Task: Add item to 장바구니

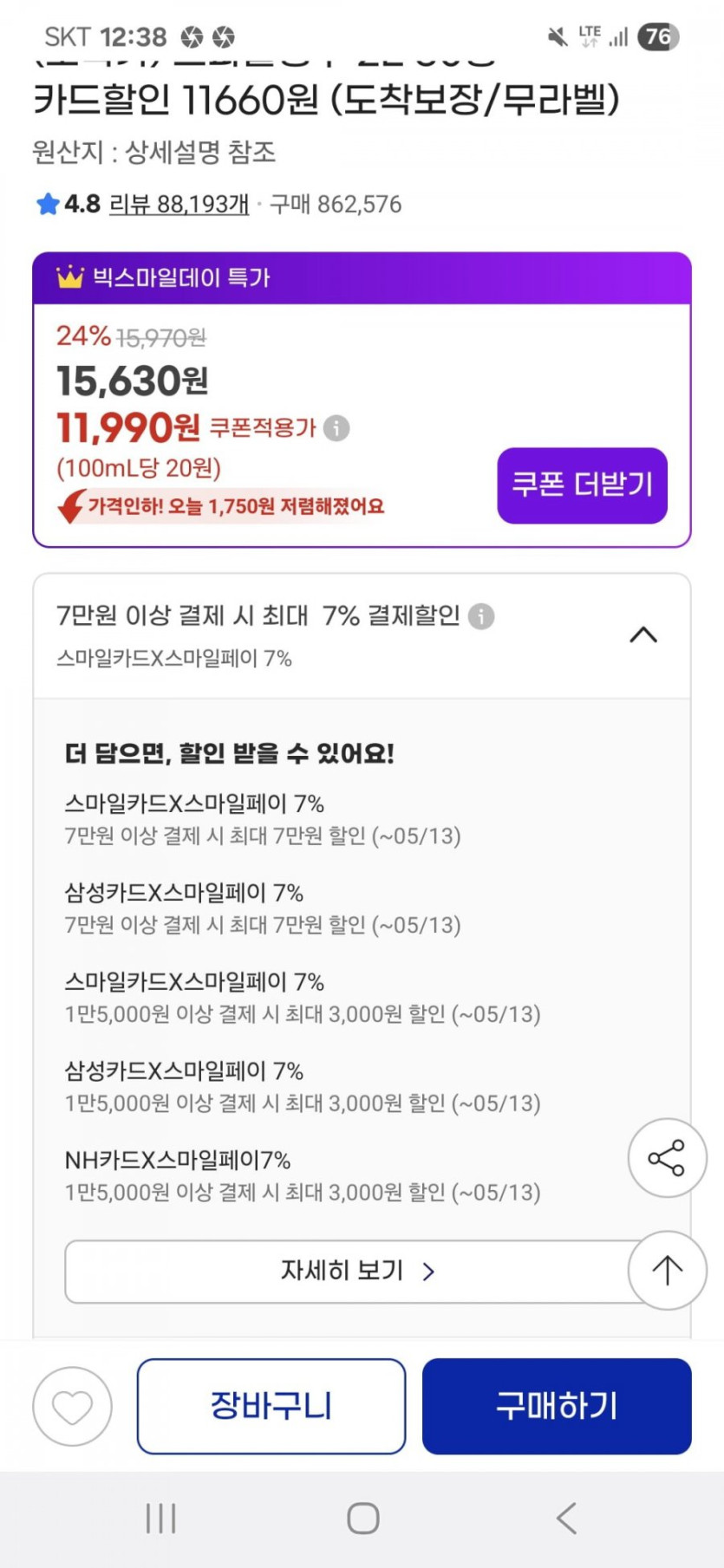Action: point(271,1406)
